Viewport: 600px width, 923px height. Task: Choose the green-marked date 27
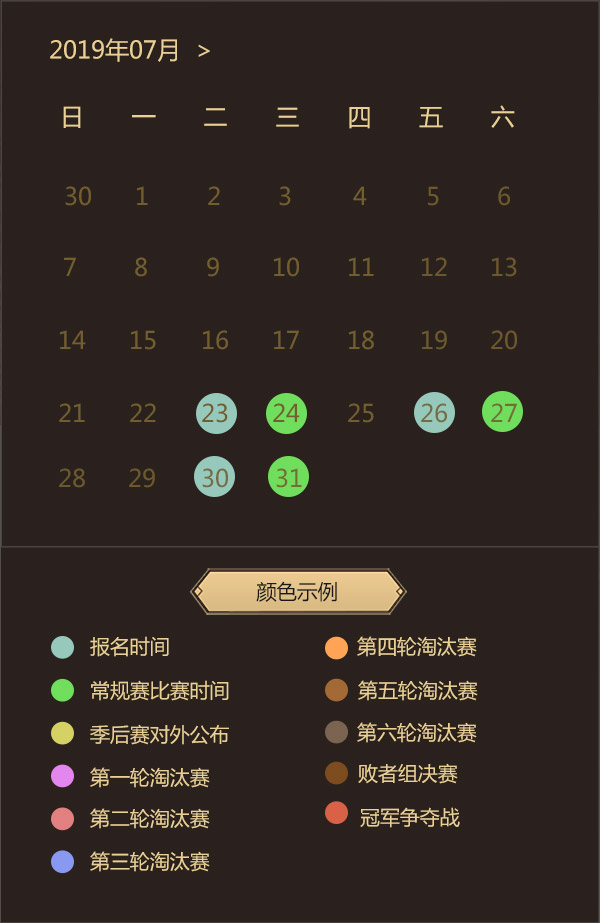point(502,411)
